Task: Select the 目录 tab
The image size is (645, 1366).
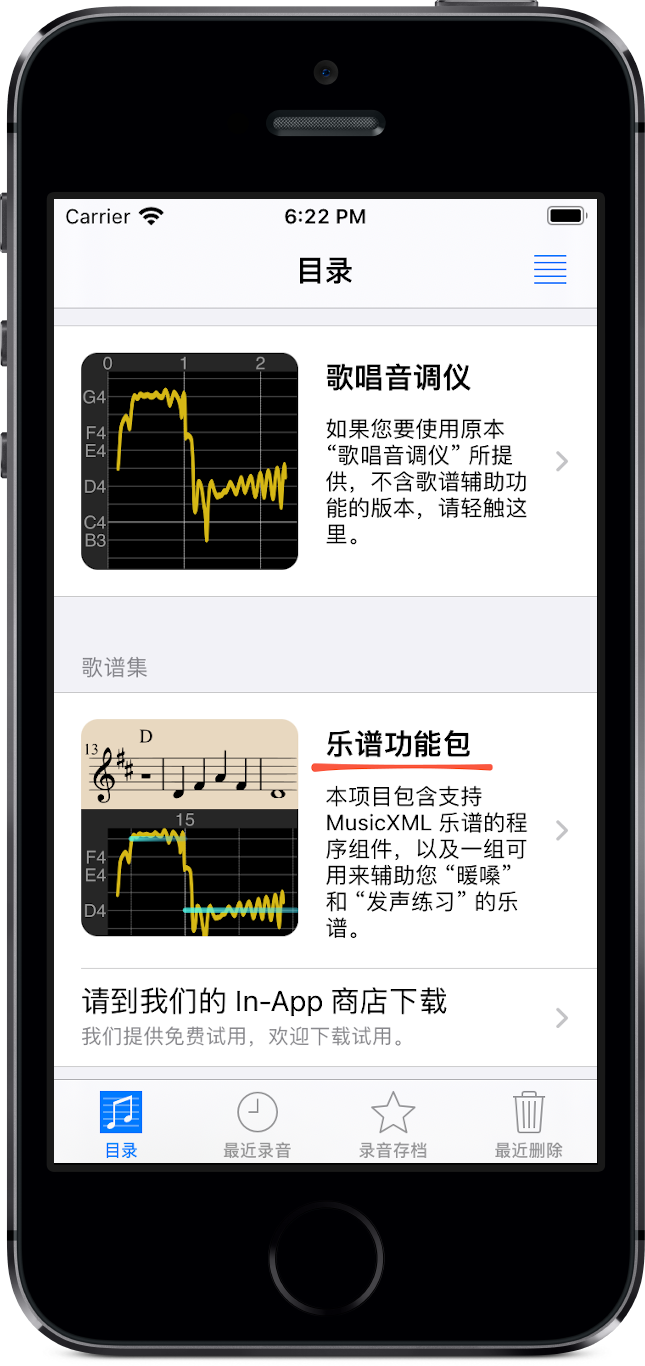Action: tap(121, 1124)
